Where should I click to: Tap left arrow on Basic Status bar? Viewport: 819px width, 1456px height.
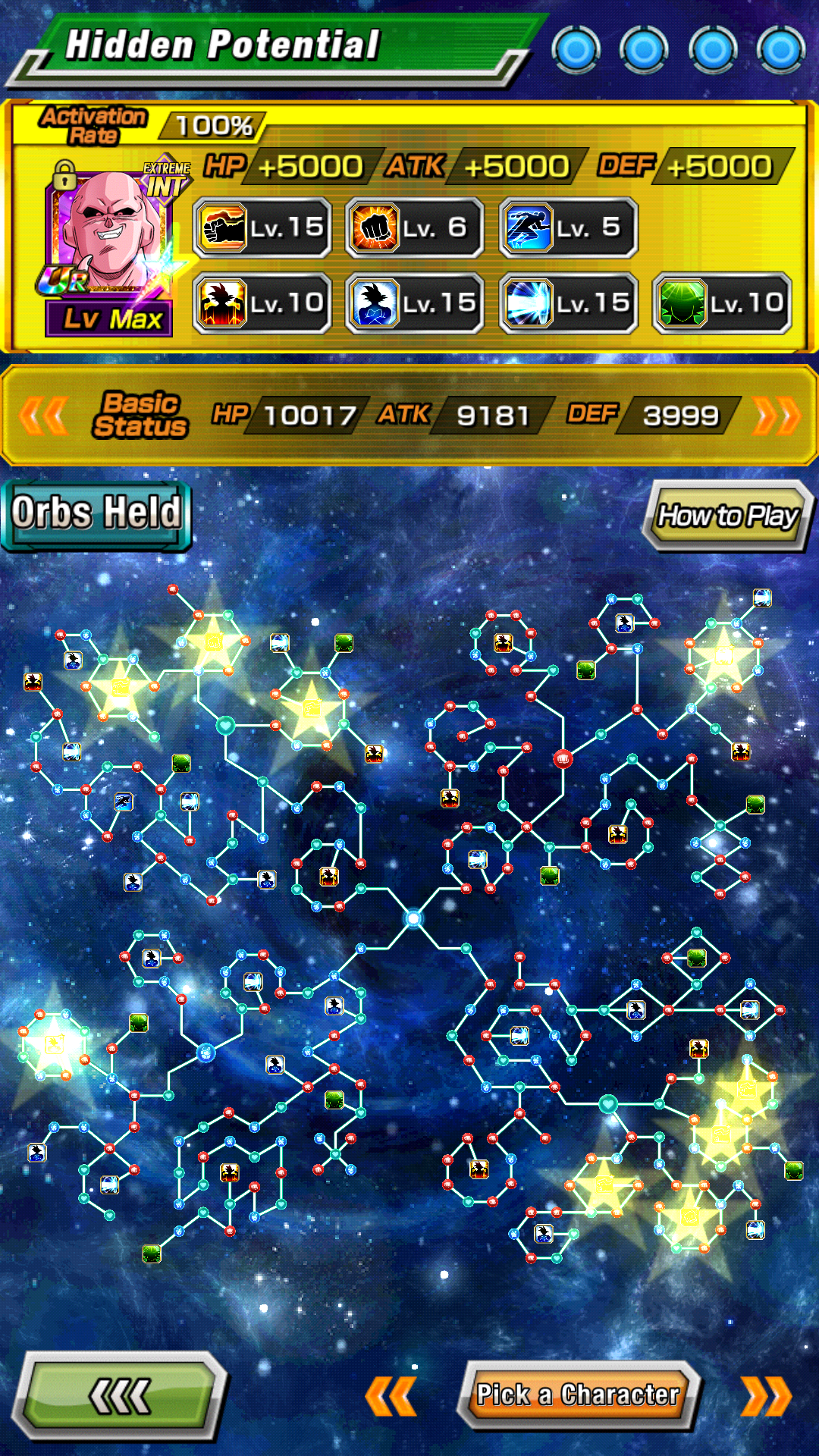point(43,416)
